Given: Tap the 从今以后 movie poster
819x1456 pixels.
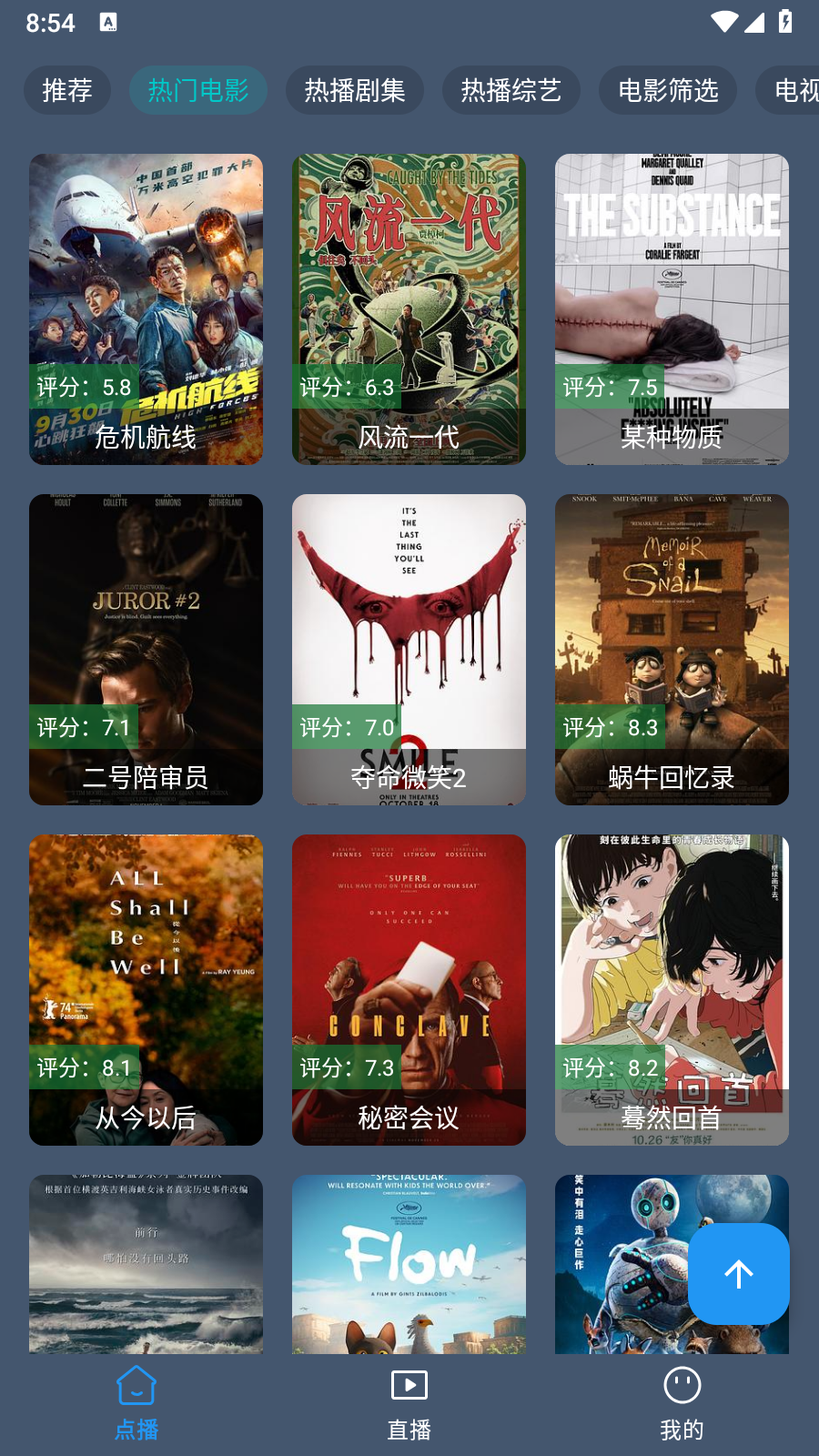Looking at the screenshot, I should [x=146, y=990].
